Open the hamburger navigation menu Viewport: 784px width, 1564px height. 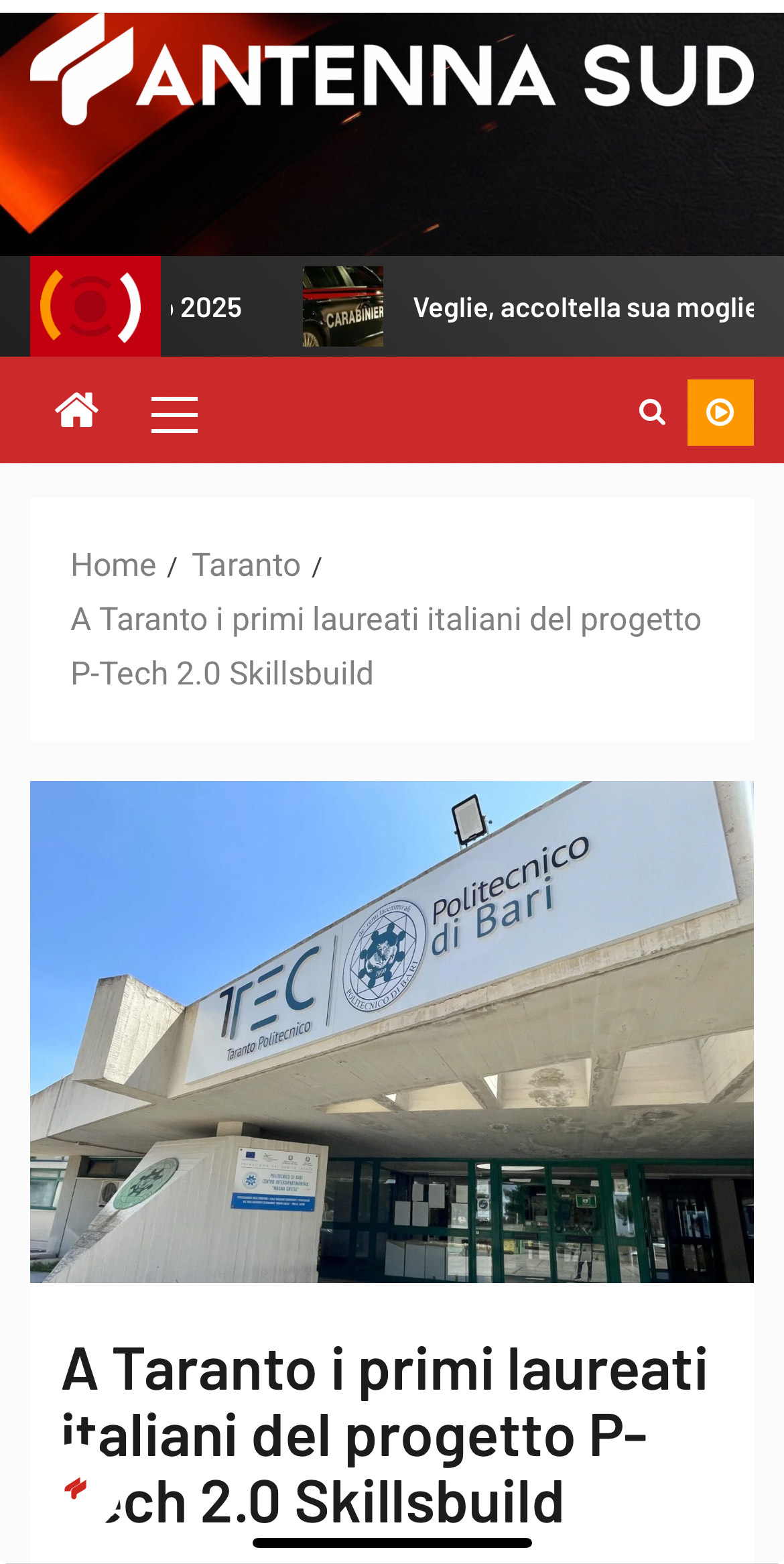click(x=174, y=414)
